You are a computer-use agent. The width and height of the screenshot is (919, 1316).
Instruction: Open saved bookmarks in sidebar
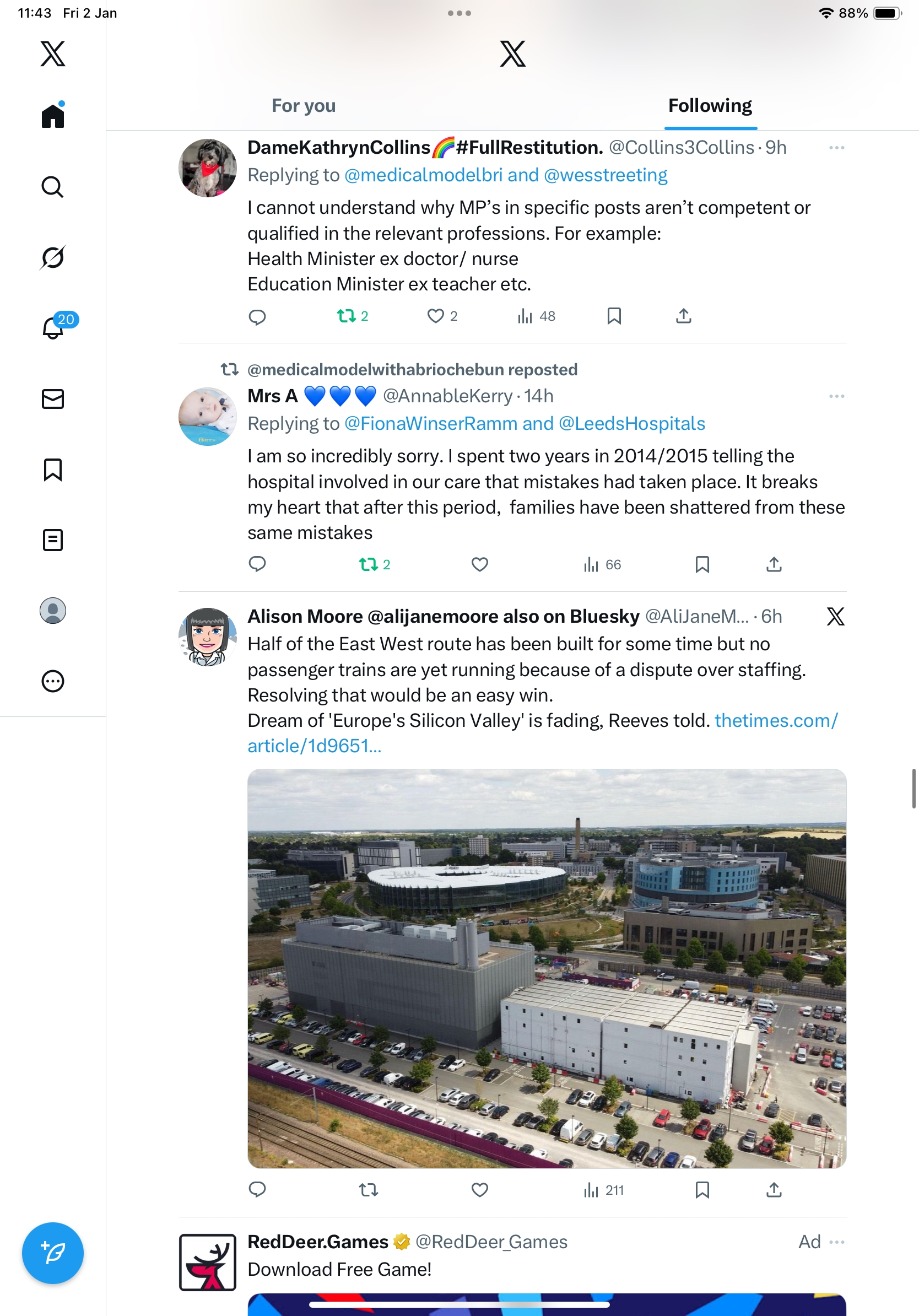[x=53, y=470]
